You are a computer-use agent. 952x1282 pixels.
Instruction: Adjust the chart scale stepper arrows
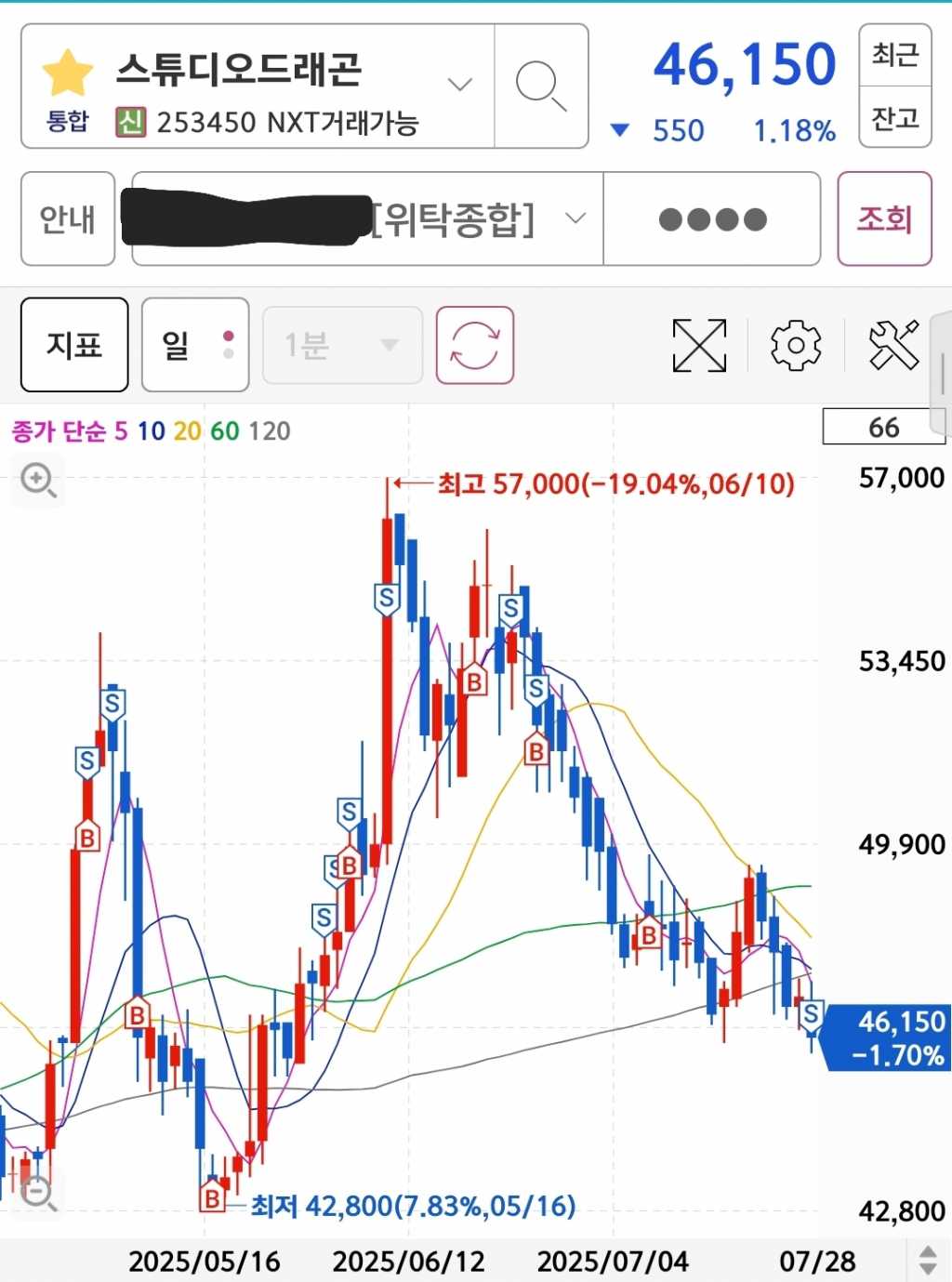click(928, 1261)
